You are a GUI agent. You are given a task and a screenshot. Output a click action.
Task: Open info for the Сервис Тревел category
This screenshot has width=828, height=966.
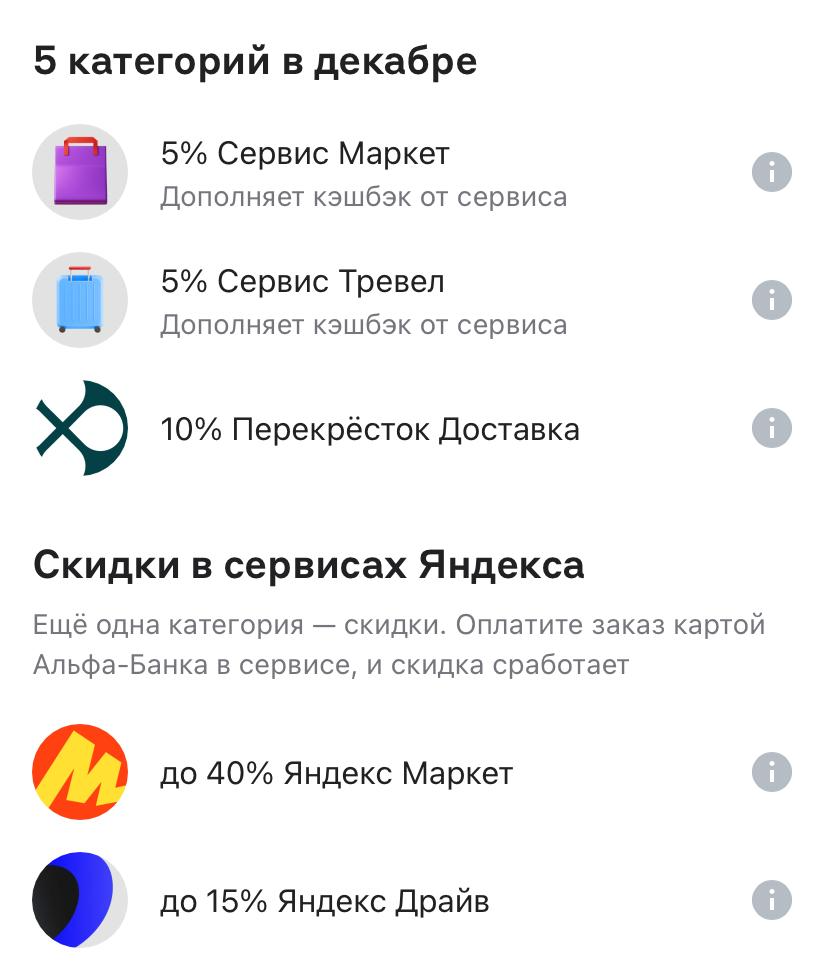click(x=770, y=298)
